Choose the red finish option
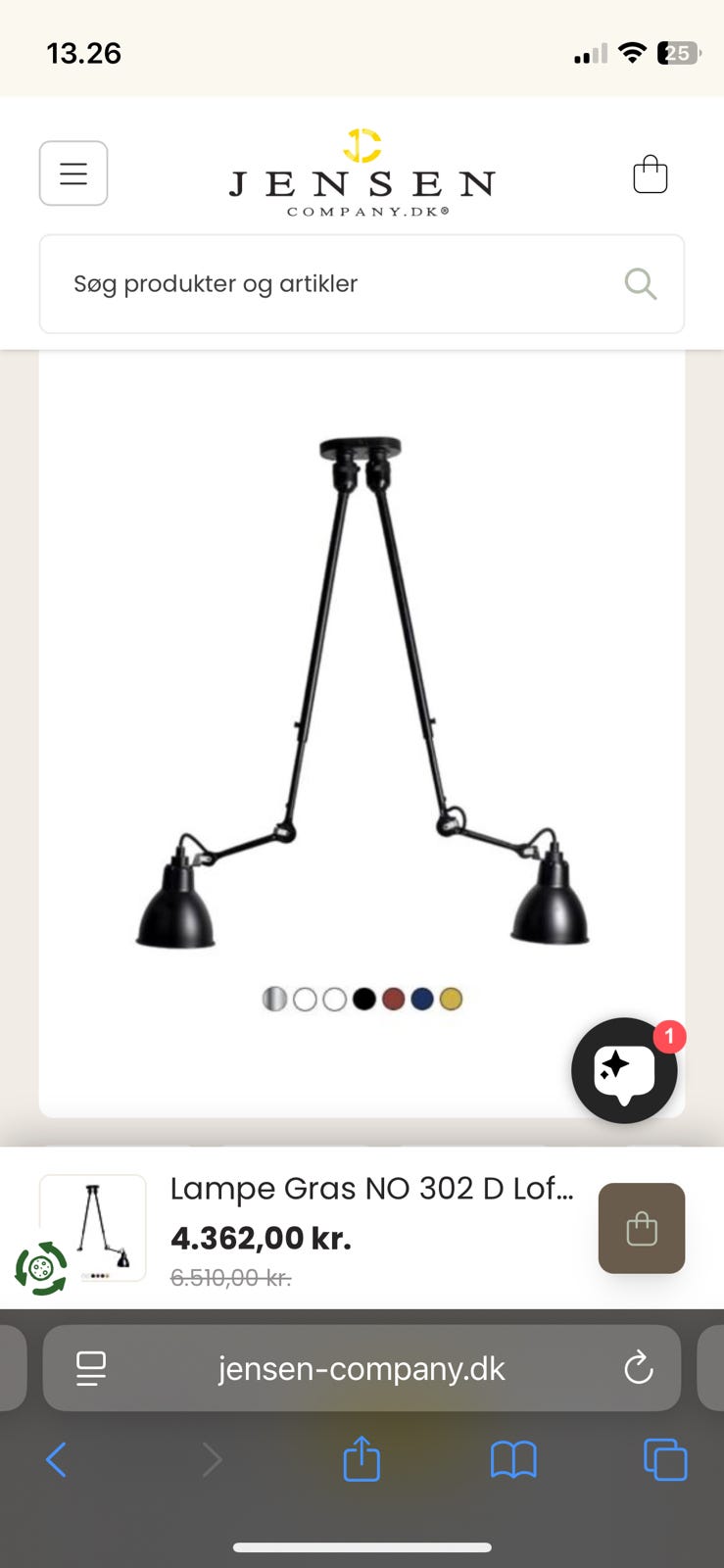This screenshot has height=1568, width=724. pos(394,999)
